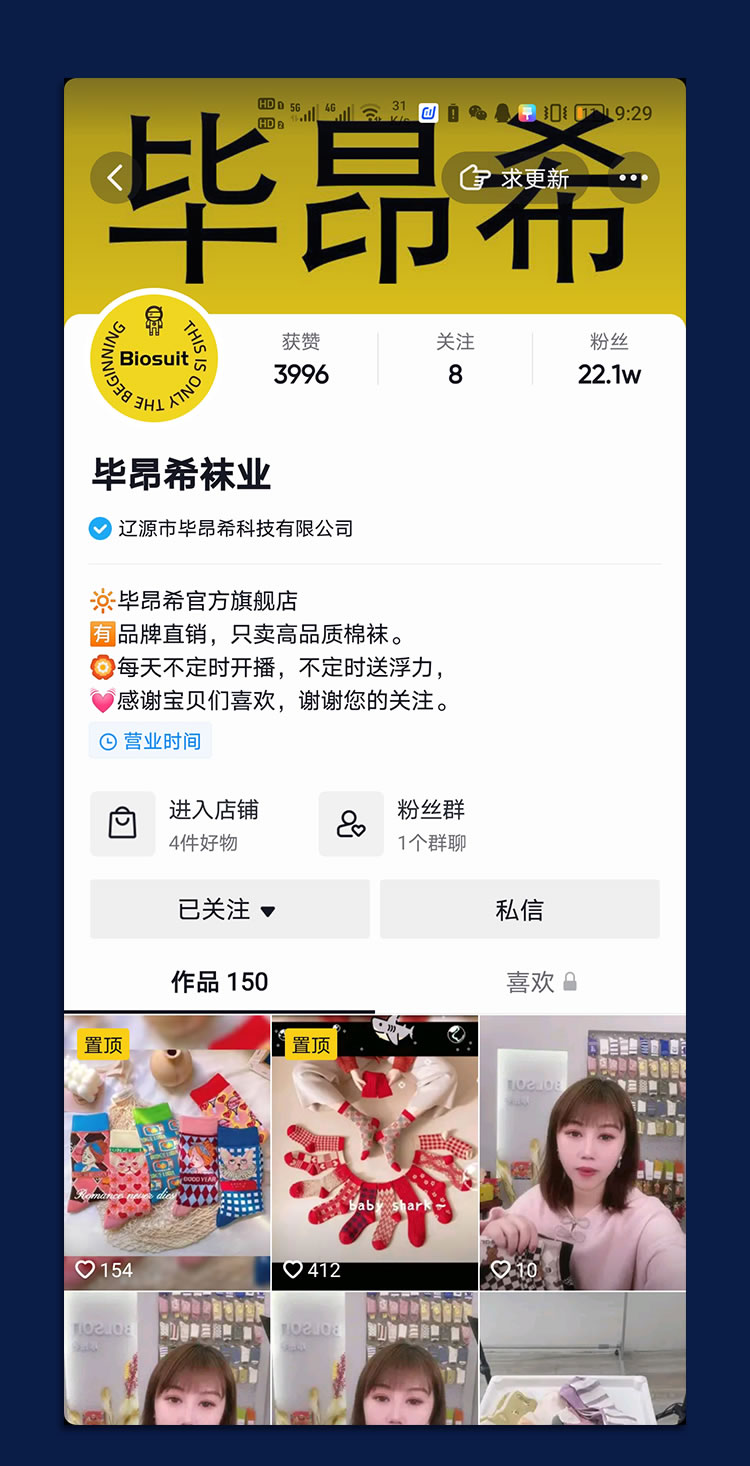This screenshot has height=1466, width=750.
Task: Send a private message via 私信
Action: (x=519, y=909)
